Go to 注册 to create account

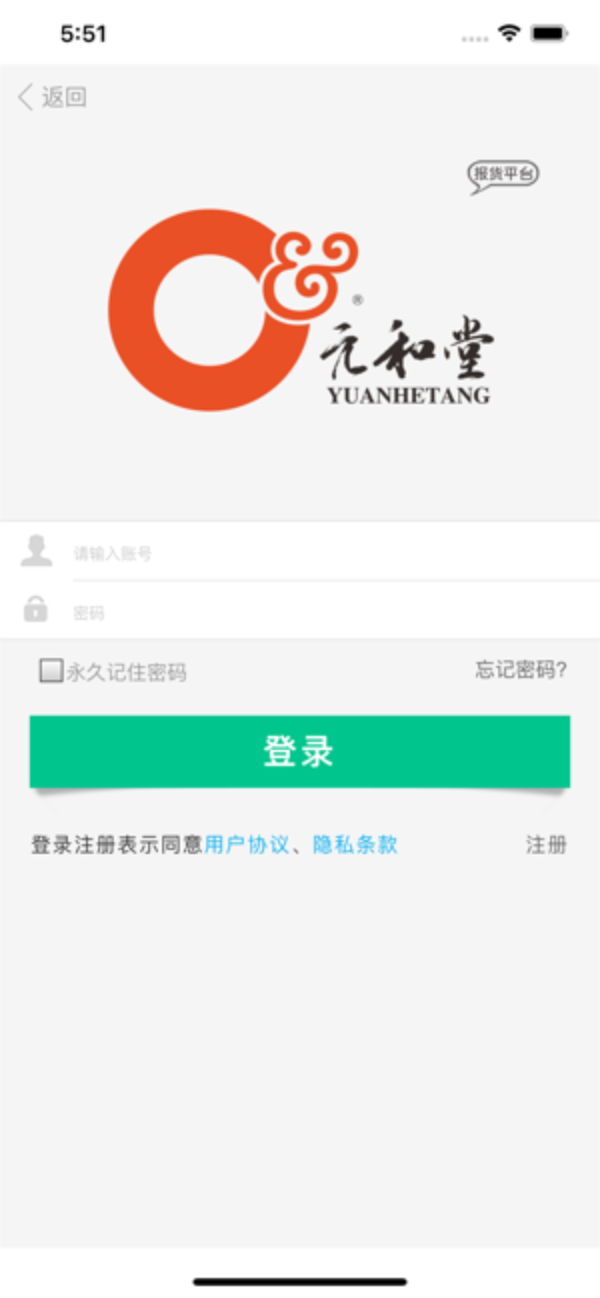point(546,845)
